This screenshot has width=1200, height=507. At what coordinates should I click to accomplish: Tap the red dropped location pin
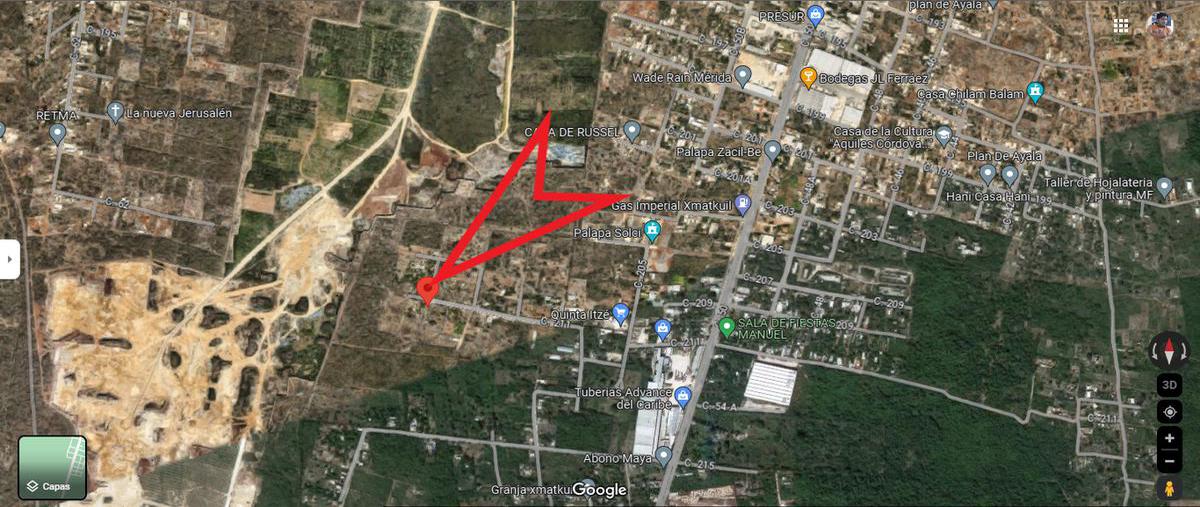[x=427, y=291]
